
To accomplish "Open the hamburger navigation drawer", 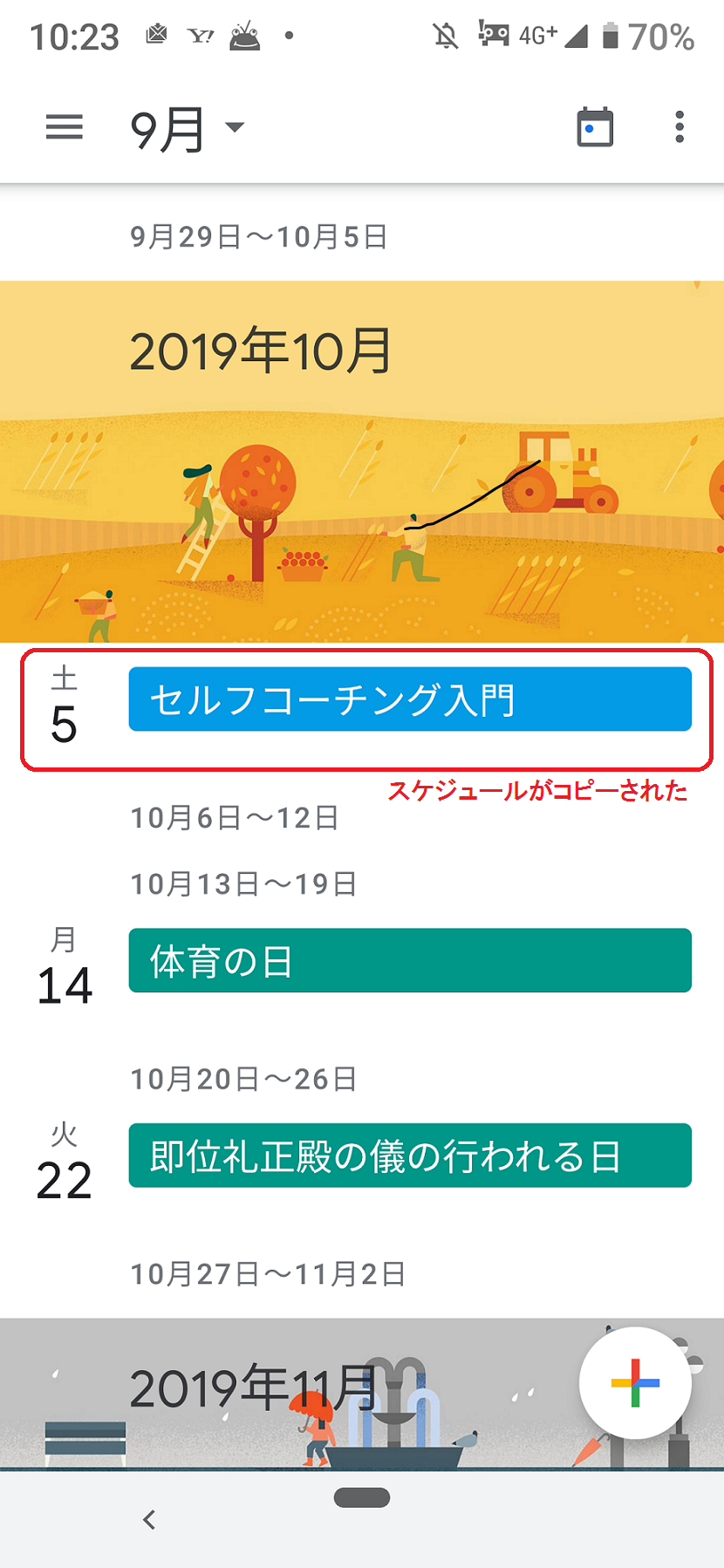I will pyautogui.click(x=64, y=127).
